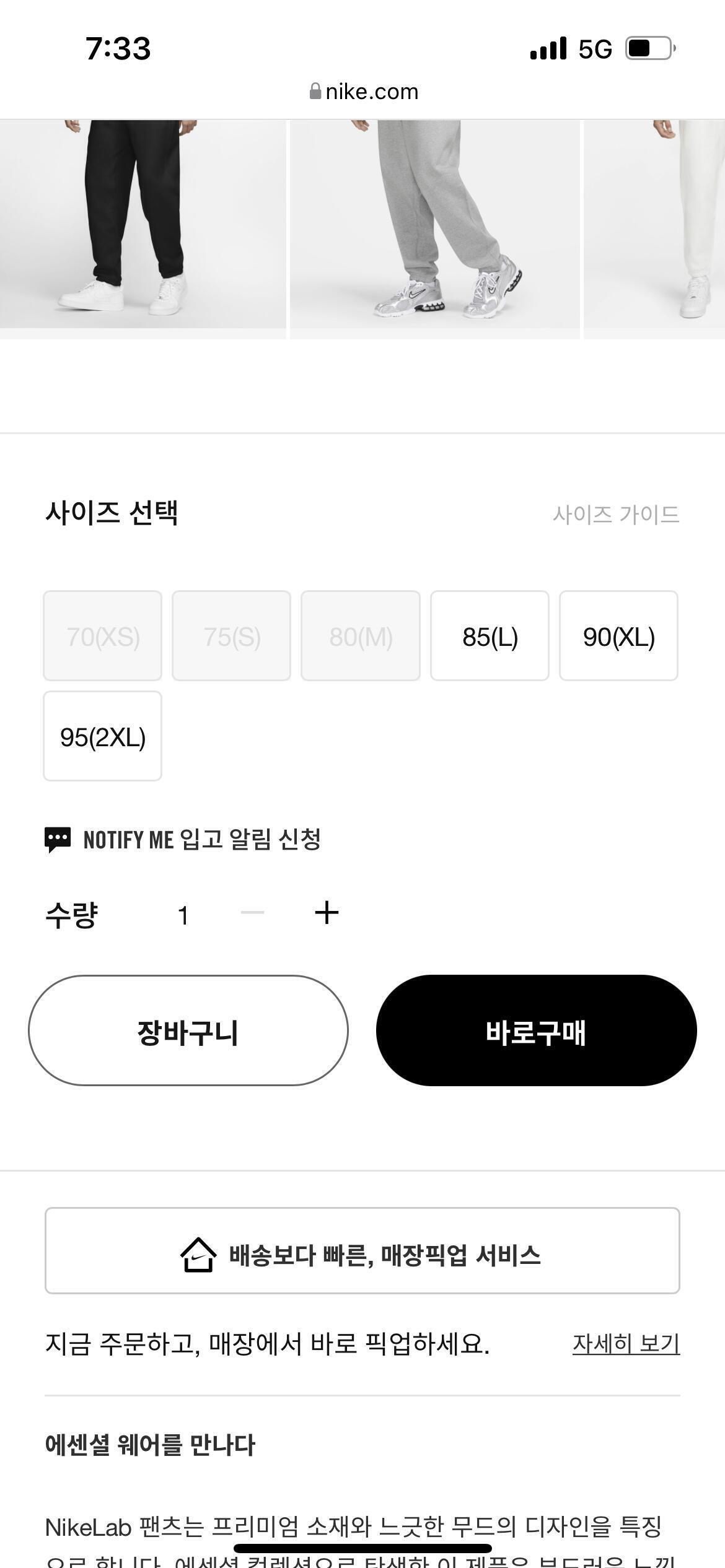Select size 85(L)
This screenshot has height=1568, width=725.
490,636
